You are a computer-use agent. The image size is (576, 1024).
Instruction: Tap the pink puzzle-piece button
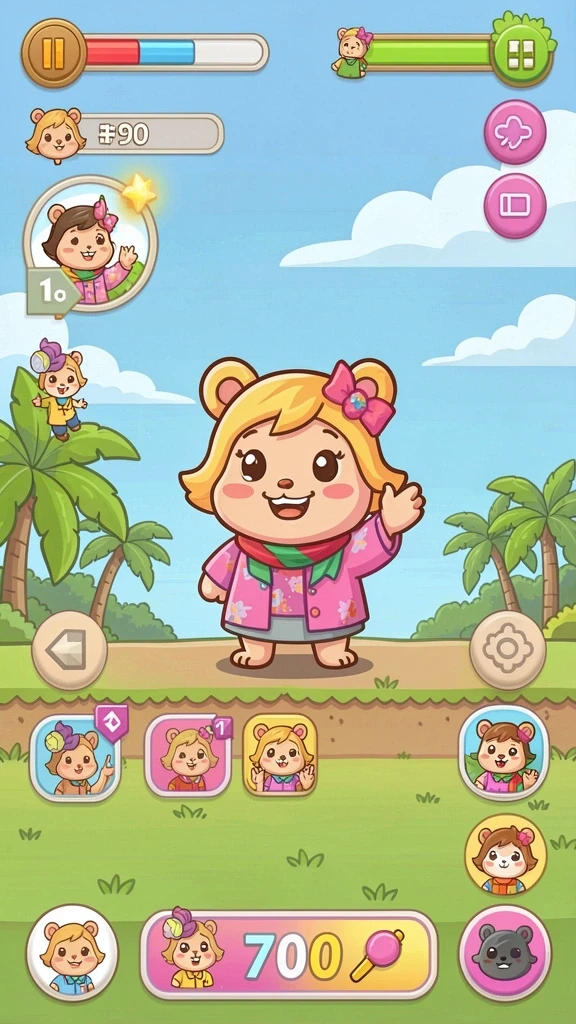(x=515, y=132)
